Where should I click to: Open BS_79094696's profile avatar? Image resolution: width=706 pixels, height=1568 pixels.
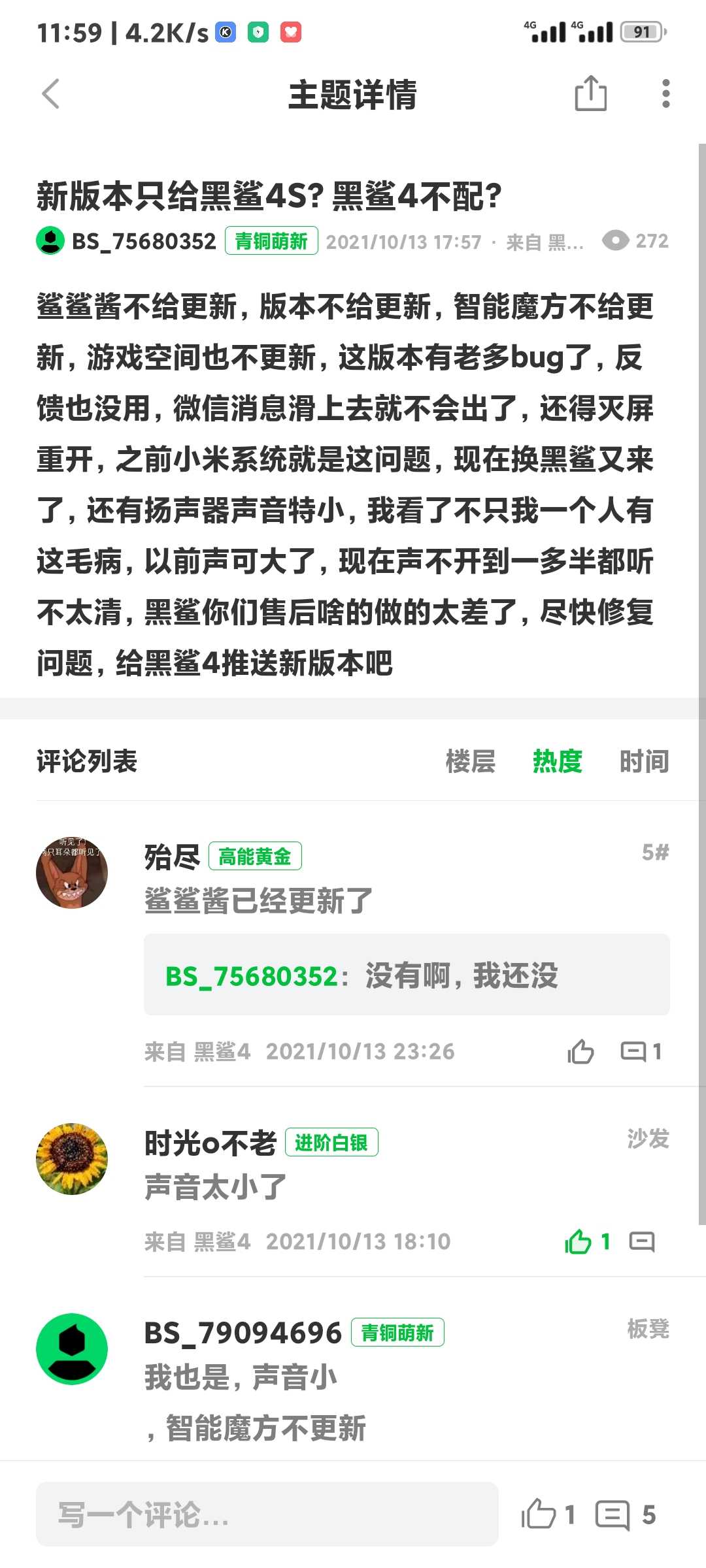72,1349
